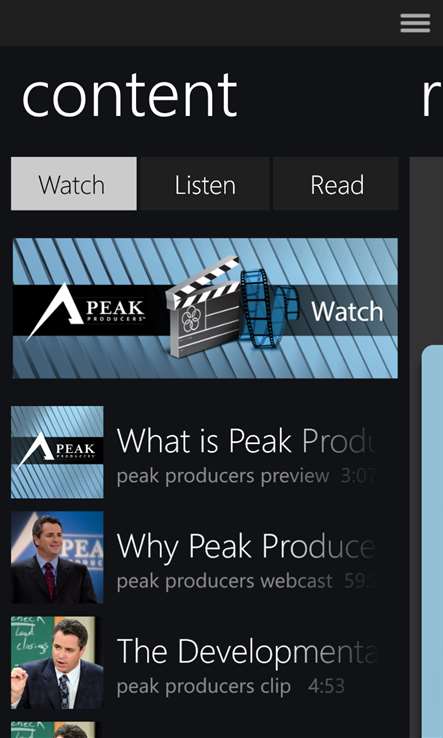Play the What is Peak Producers preview
The height and width of the screenshot is (738, 443).
click(x=204, y=452)
